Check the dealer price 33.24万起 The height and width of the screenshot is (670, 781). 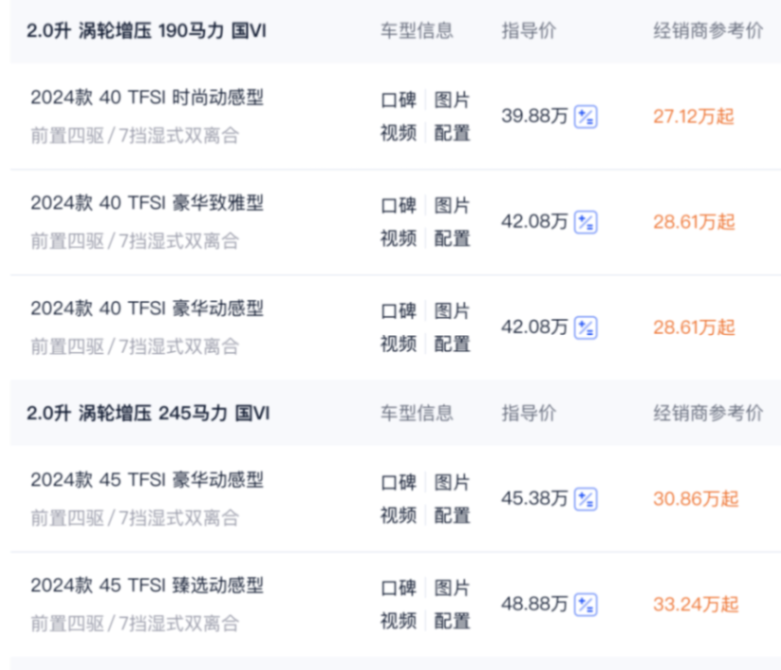click(696, 604)
